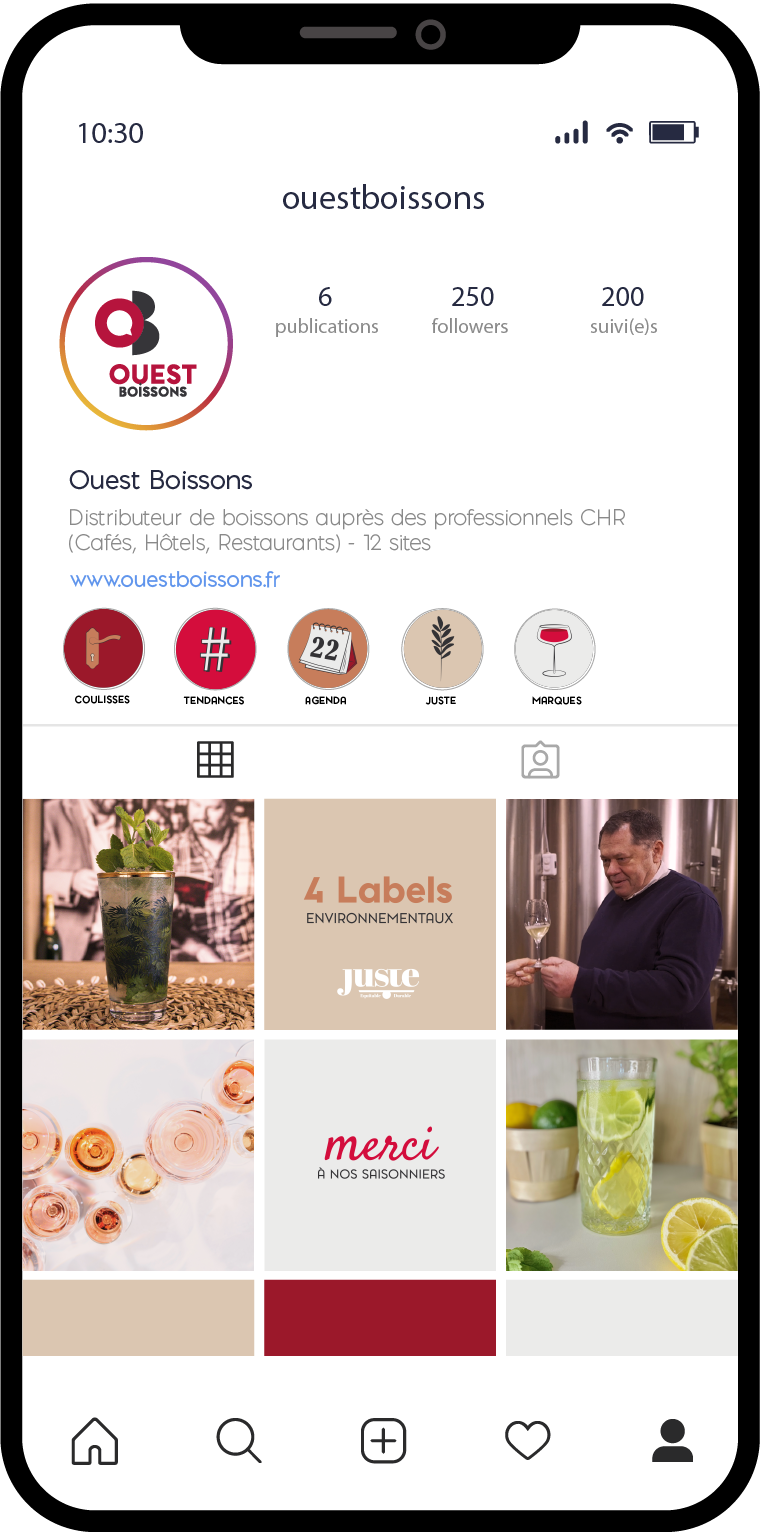The height and width of the screenshot is (1533, 760).
Task: Open the Juste story highlight
Action: (x=441, y=649)
